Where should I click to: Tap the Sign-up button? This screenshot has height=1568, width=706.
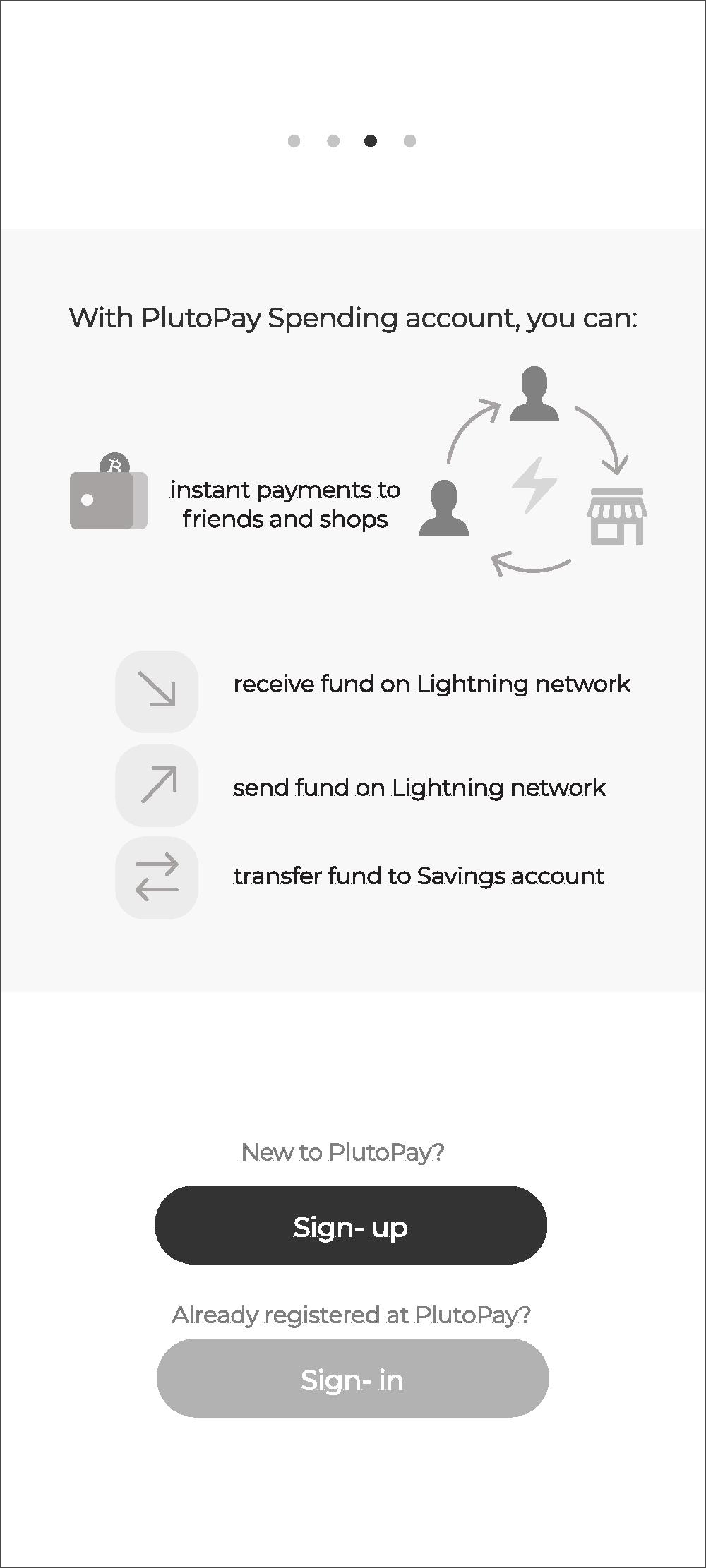351,1227
